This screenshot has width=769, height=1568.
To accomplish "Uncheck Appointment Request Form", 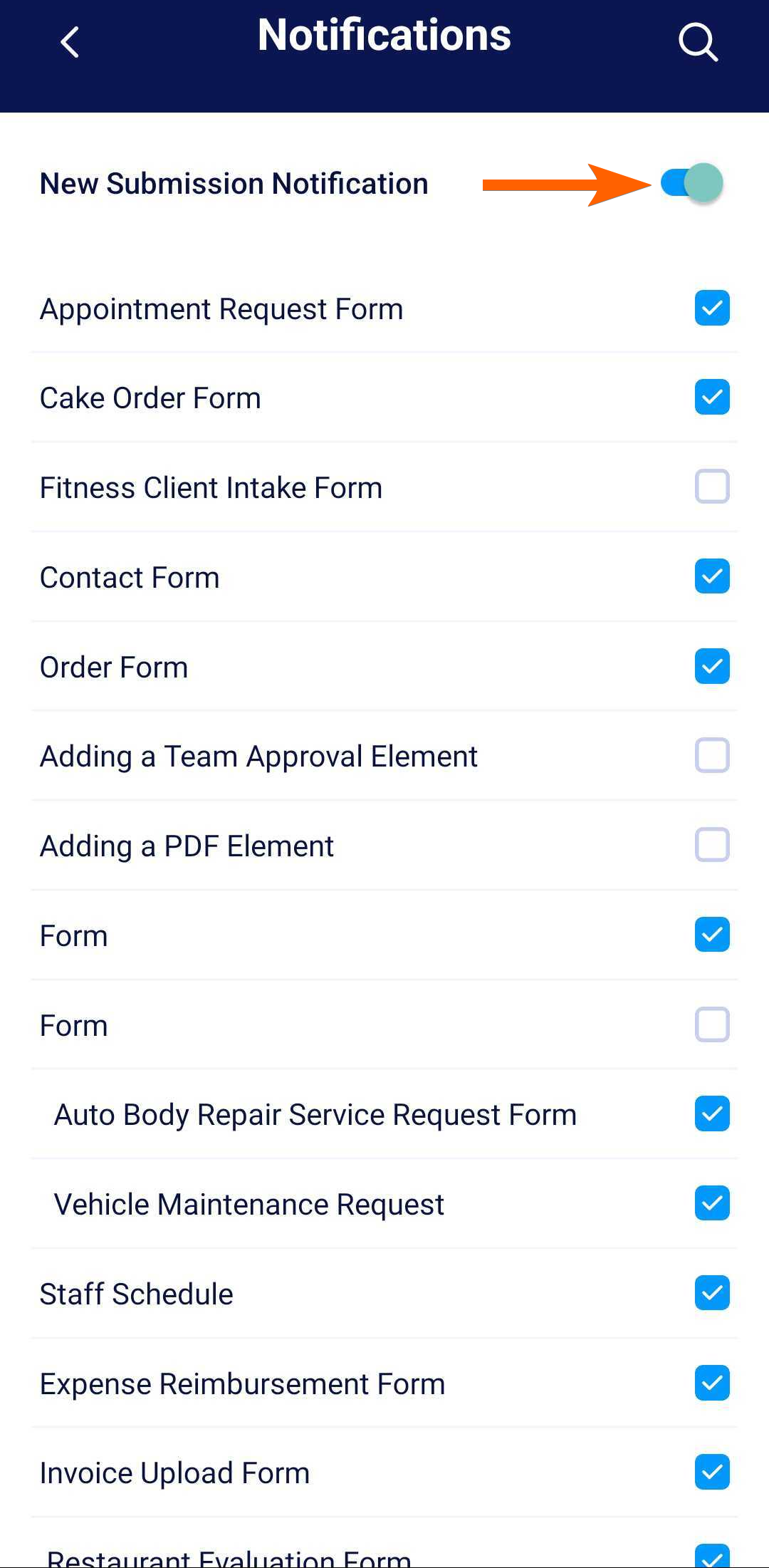I will (x=712, y=308).
